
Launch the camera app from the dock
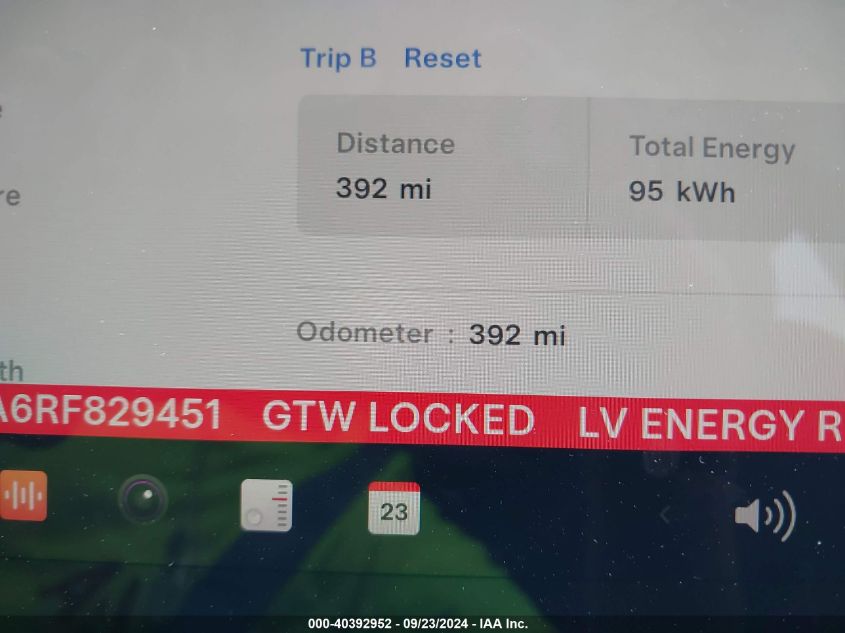click(143, 499)
